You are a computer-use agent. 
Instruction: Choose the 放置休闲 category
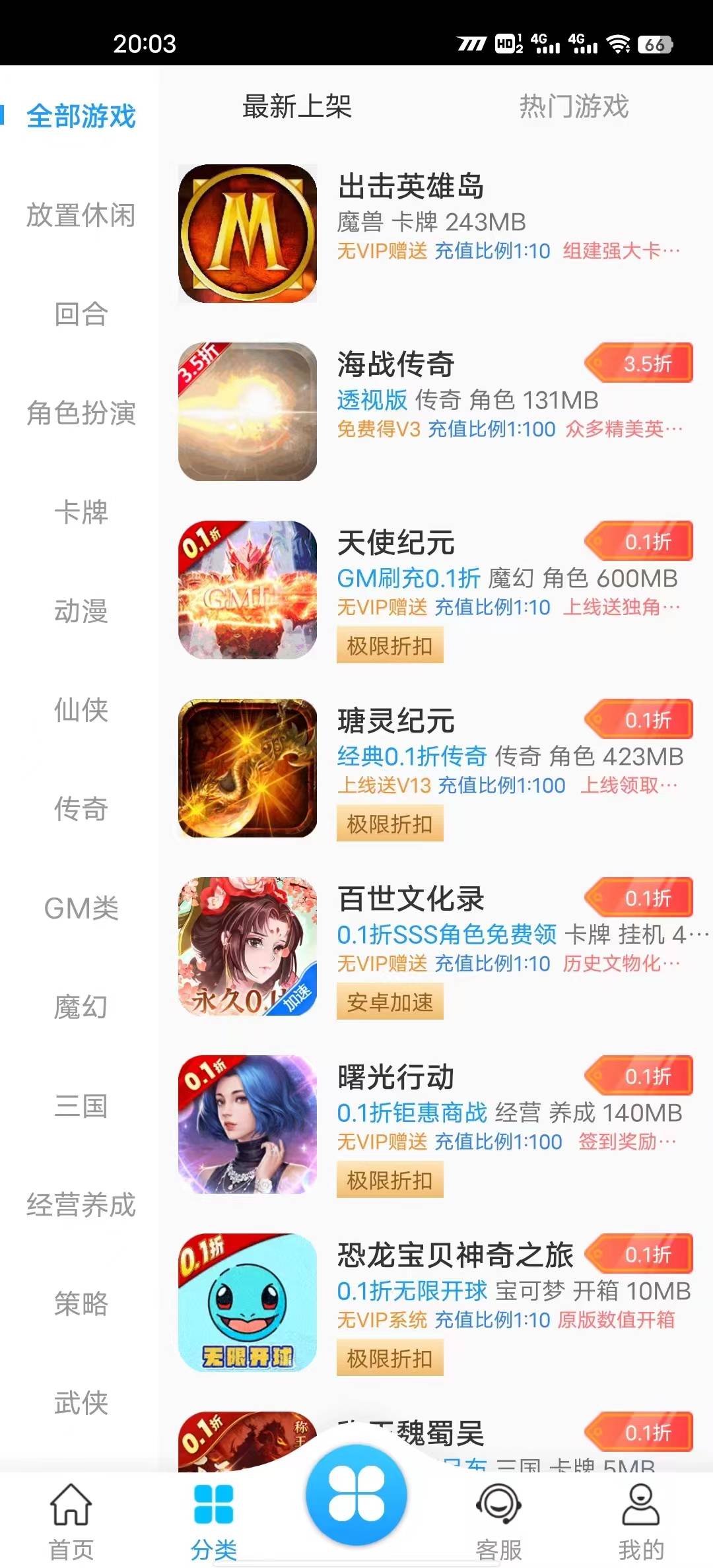tap(81, 215)
